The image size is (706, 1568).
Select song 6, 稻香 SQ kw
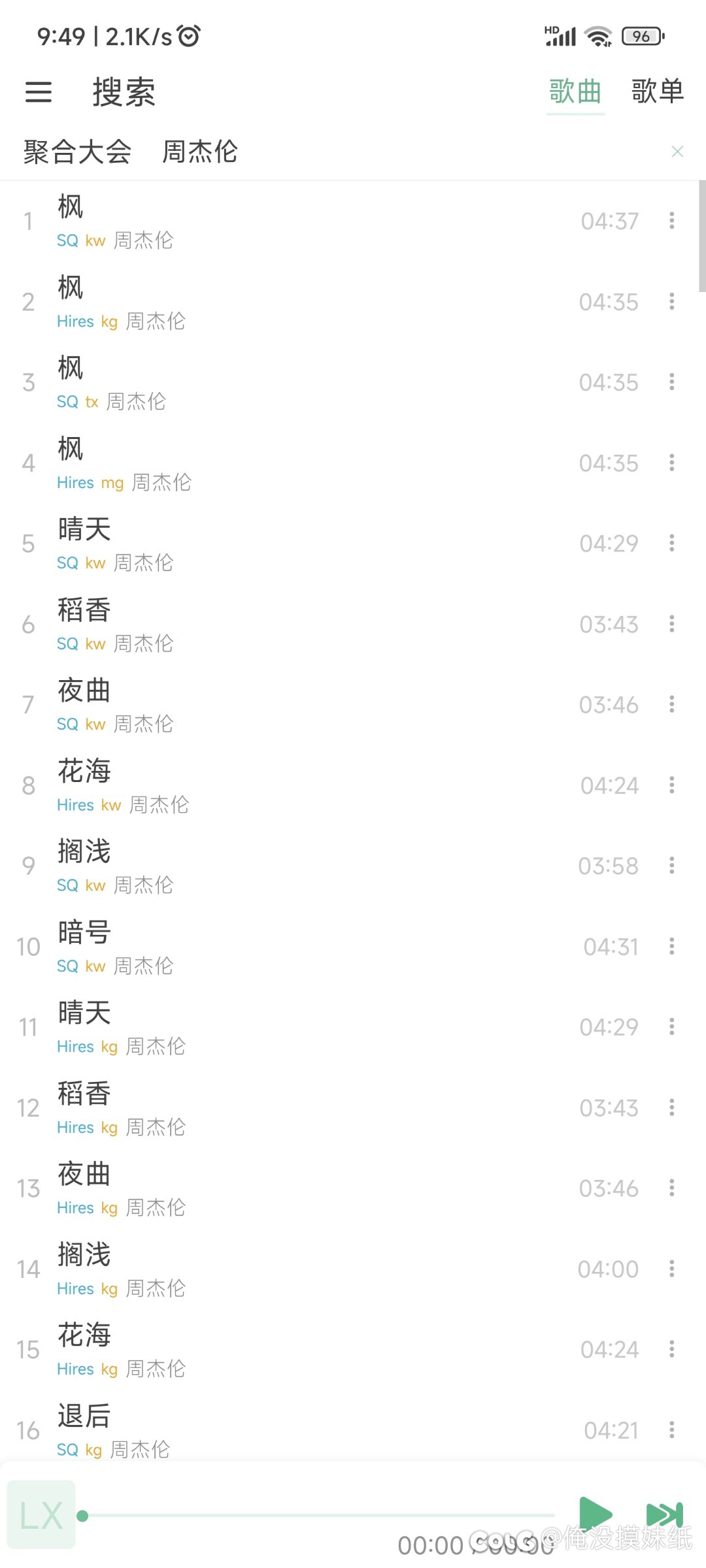[294, 625]
